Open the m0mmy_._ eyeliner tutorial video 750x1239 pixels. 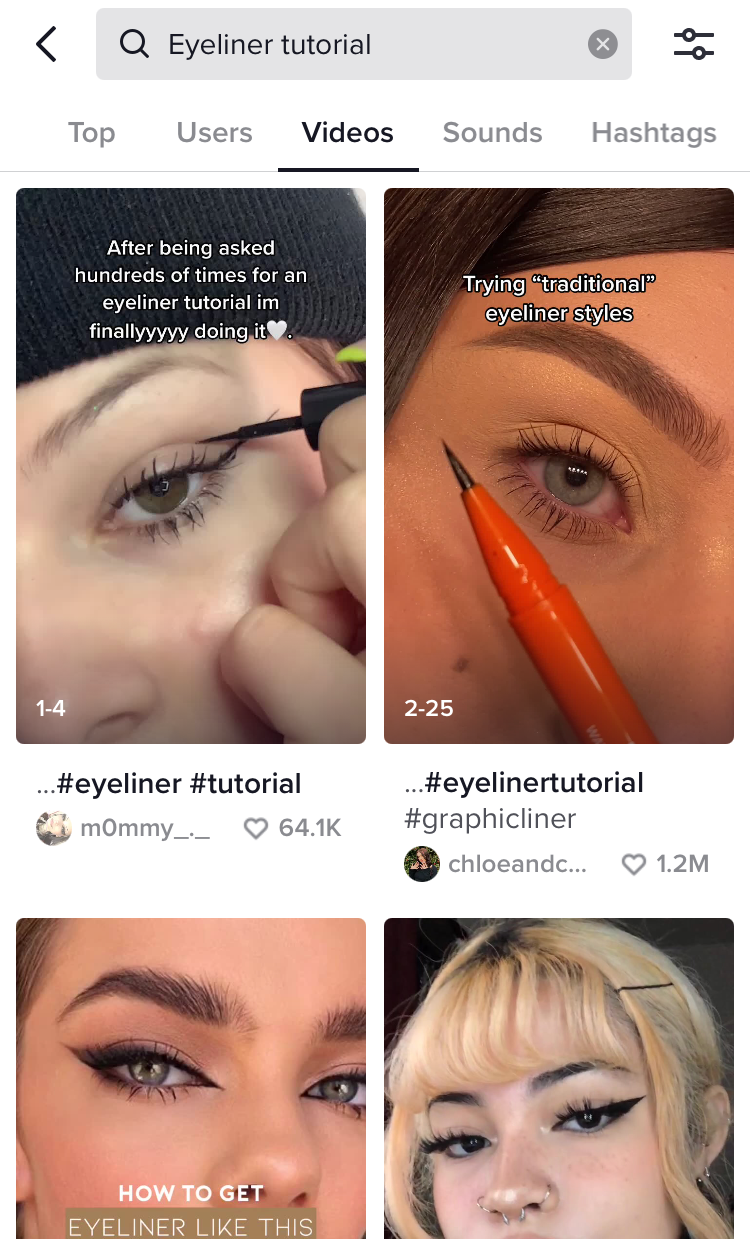point(191,465)
